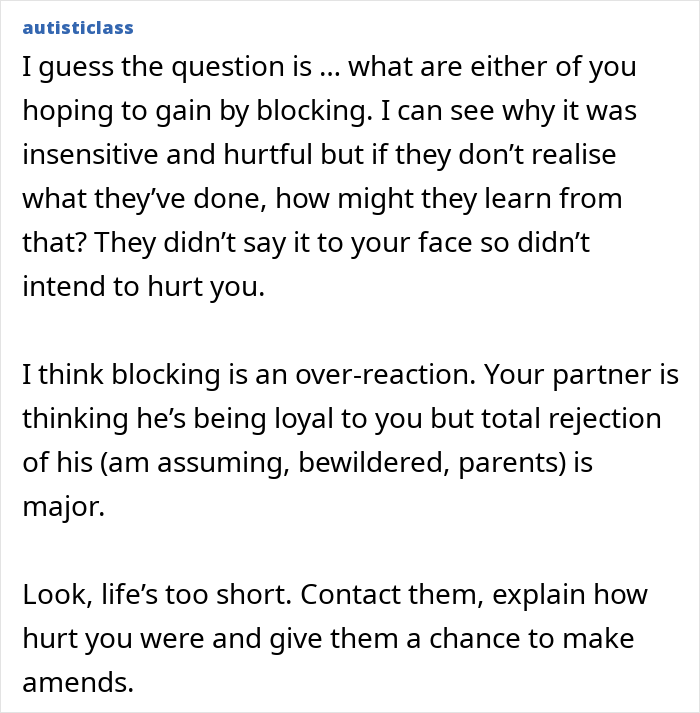Open autisticlass's user profile
This screenshot has width=700, height=713.
(76, 27)
